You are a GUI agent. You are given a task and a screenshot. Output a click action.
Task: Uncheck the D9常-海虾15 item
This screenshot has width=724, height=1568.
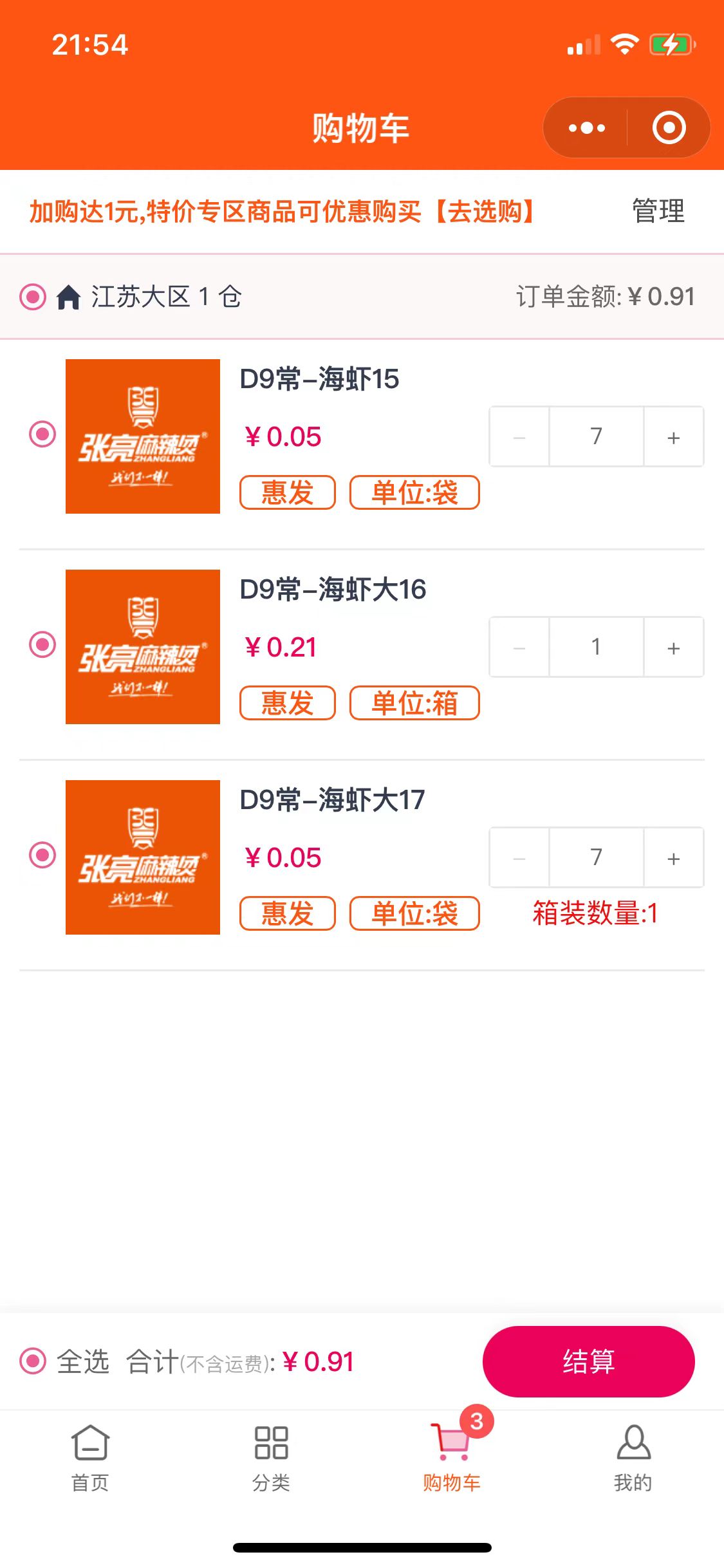pos(42,434)
